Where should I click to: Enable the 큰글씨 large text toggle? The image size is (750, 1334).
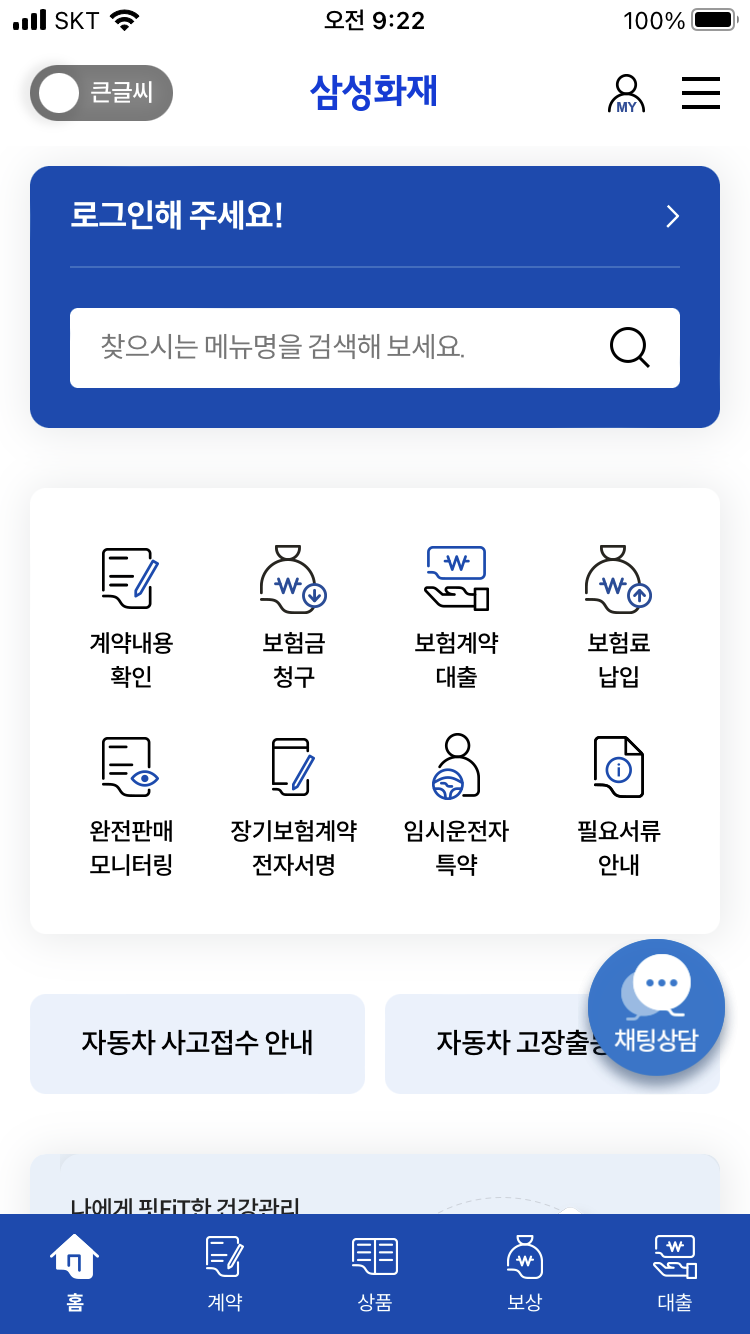(x=100, y=92)
